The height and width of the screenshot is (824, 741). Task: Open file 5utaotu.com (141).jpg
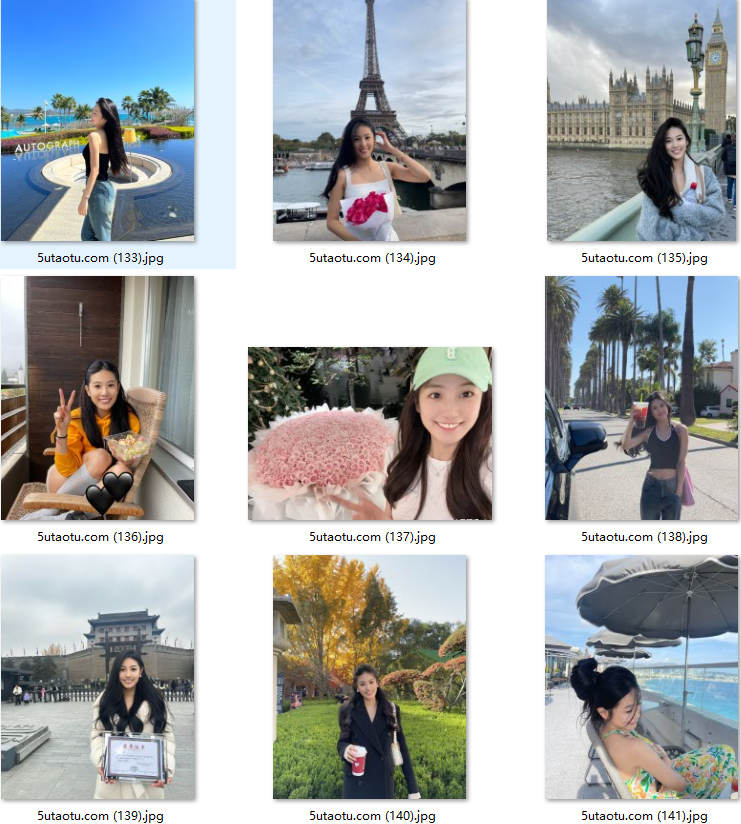tap(641, 677)
